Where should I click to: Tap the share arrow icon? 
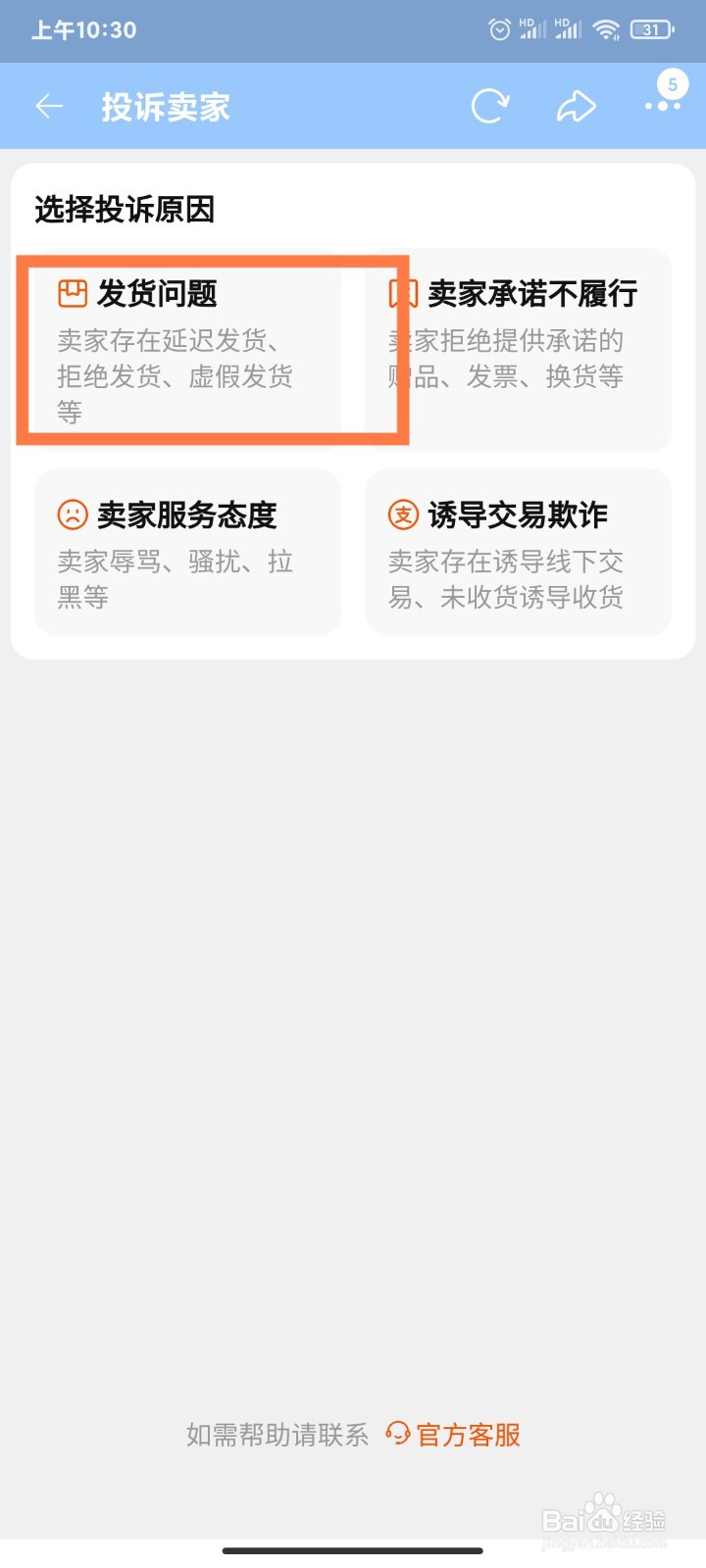578,105
